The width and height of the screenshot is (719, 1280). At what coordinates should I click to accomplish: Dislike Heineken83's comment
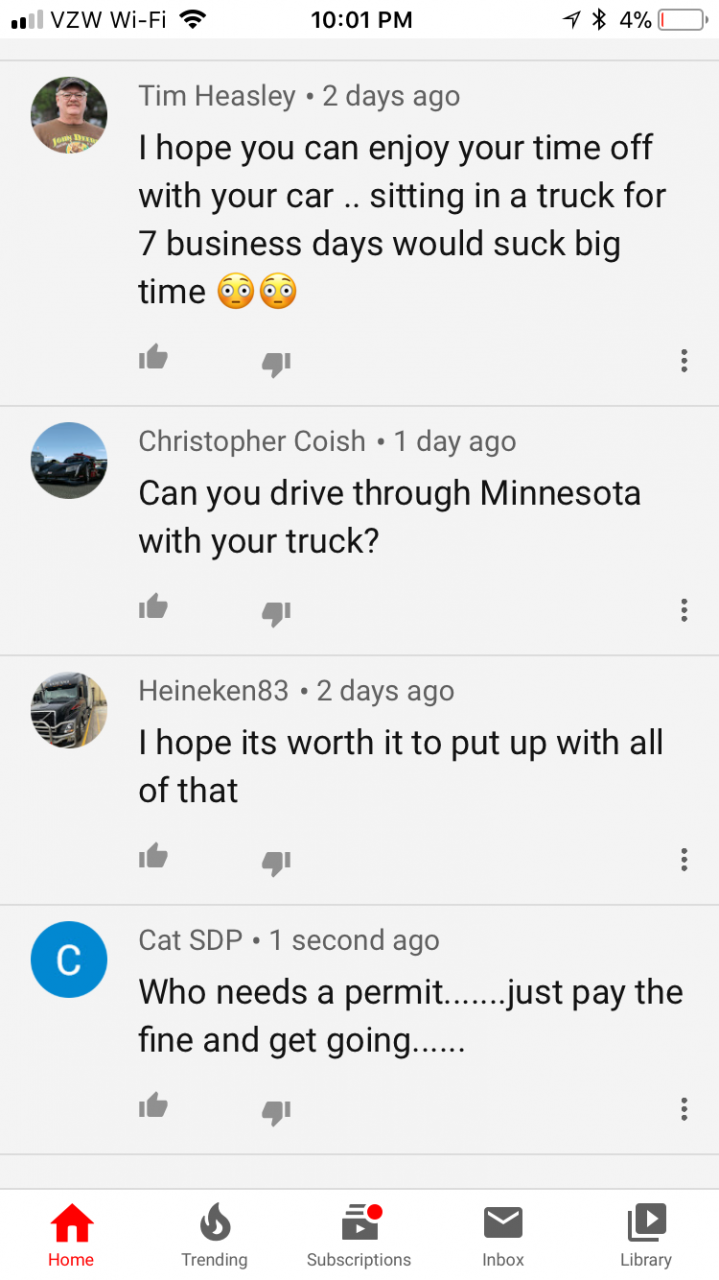[x=276, y=861]
